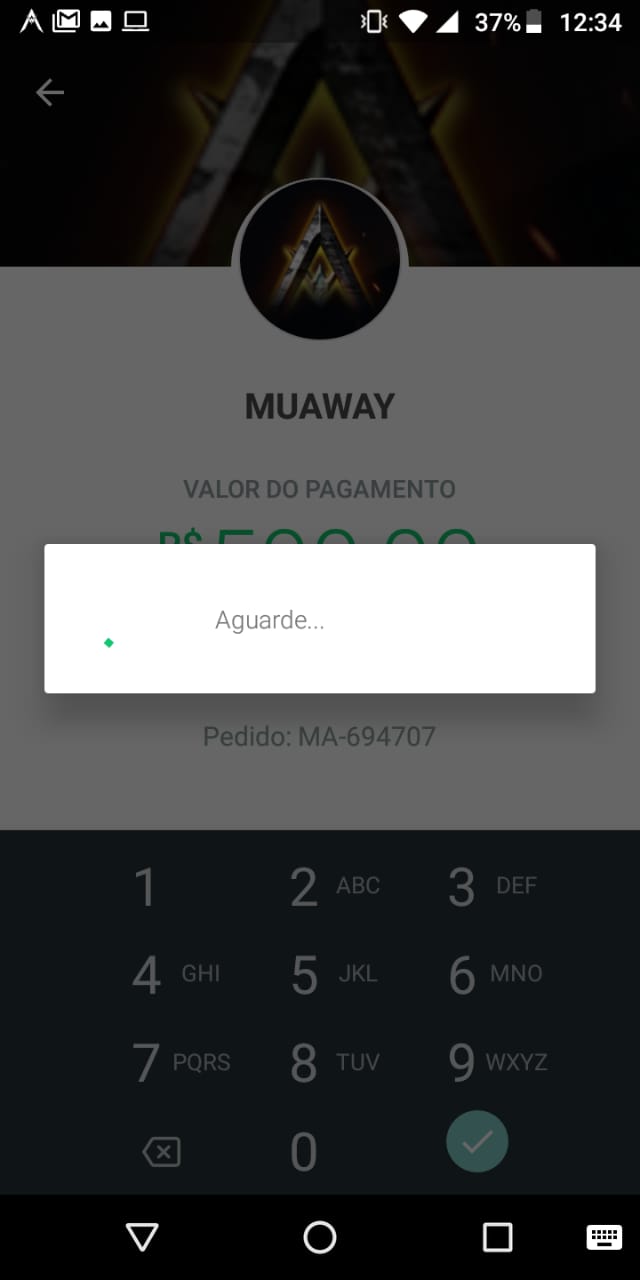Confirm entry with the checkmark button
This screenshot has height=1280, width=640.
(477, 1141)
